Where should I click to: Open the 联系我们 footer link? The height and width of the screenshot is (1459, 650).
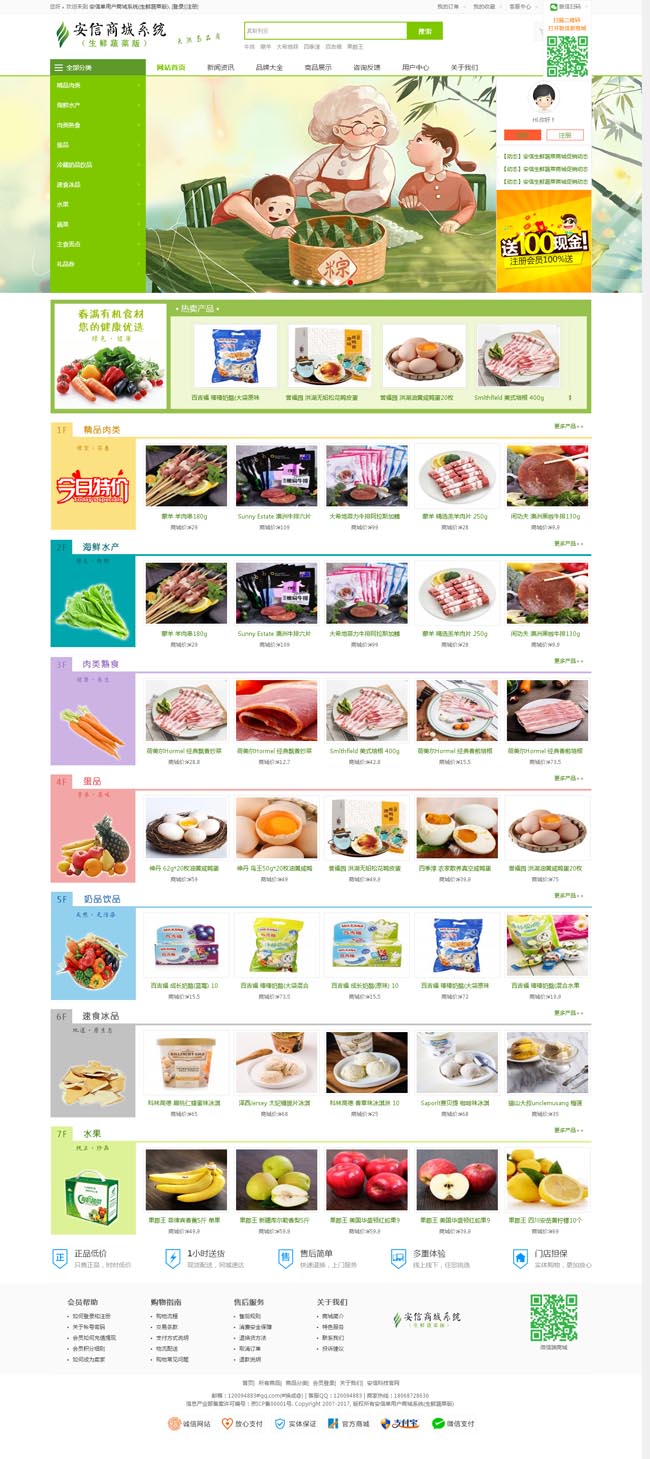(333, 1337)
